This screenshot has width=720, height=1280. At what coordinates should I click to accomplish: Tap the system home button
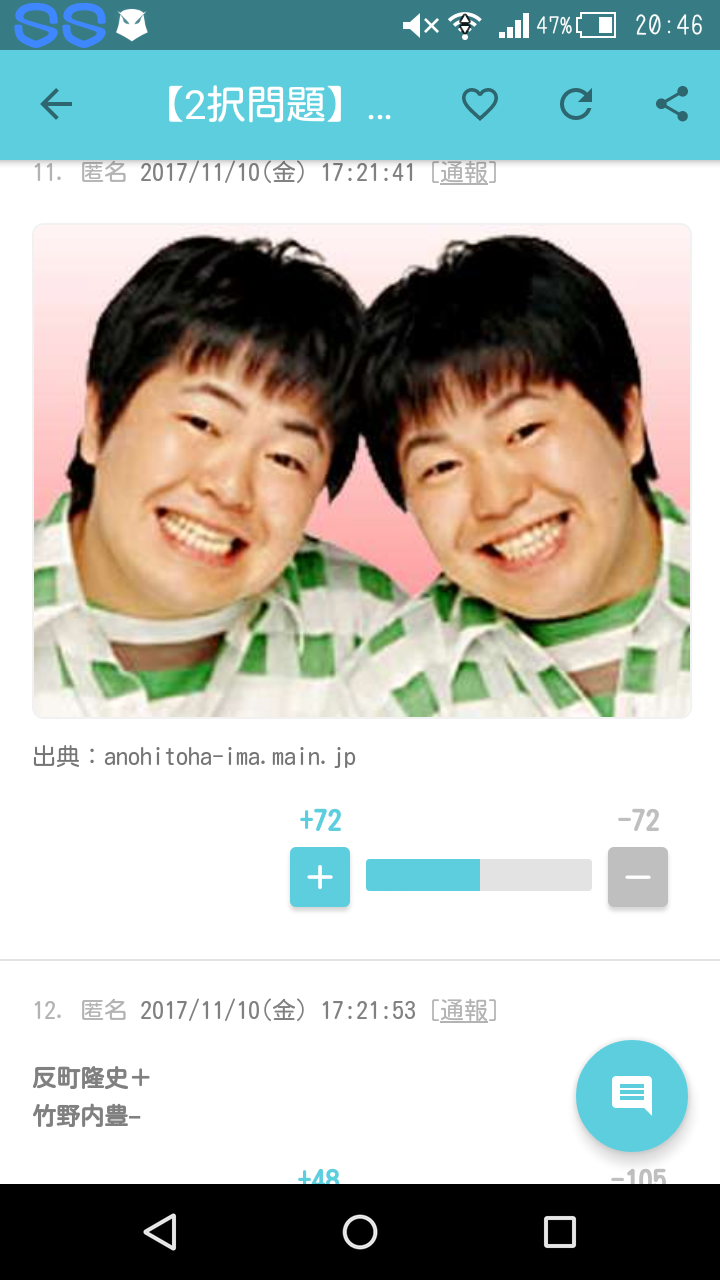[360, 1232]
